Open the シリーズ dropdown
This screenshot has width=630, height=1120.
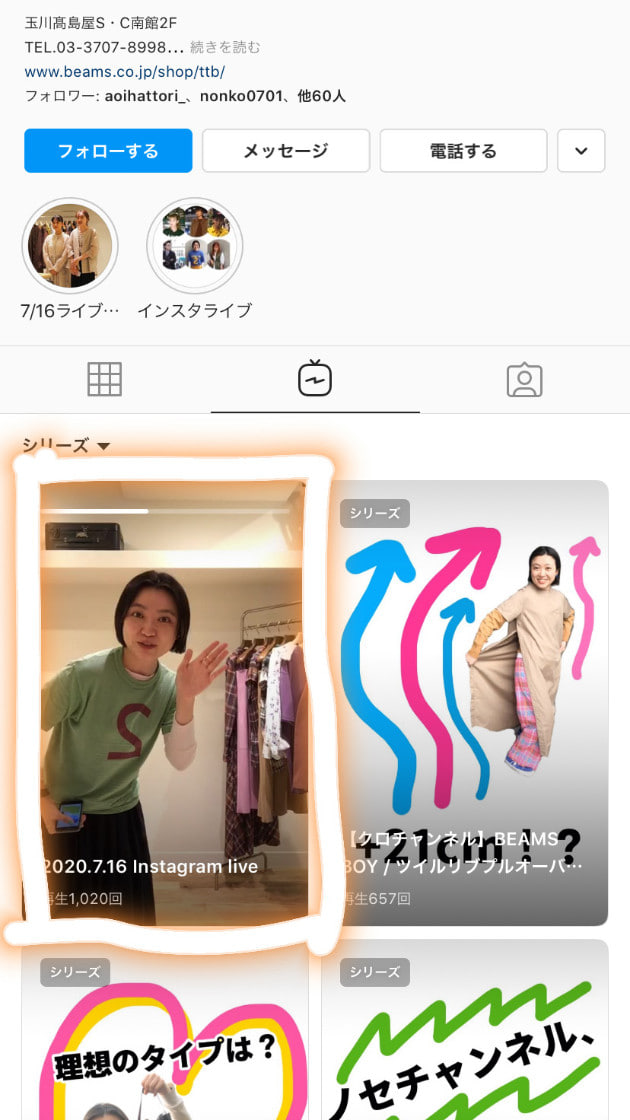(66, 446)
